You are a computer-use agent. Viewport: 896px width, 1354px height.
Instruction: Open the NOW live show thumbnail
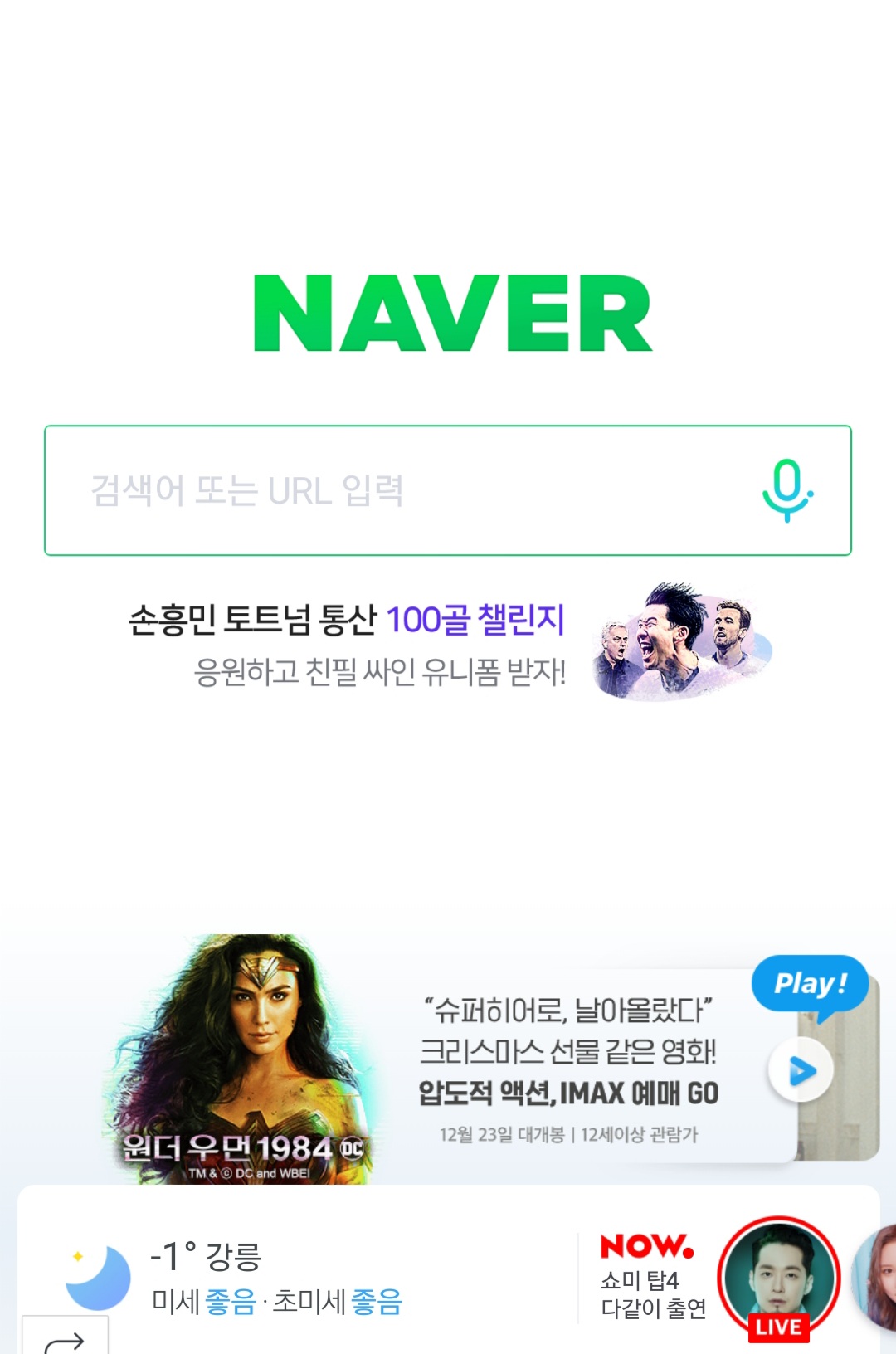[x=778, y=1279]
